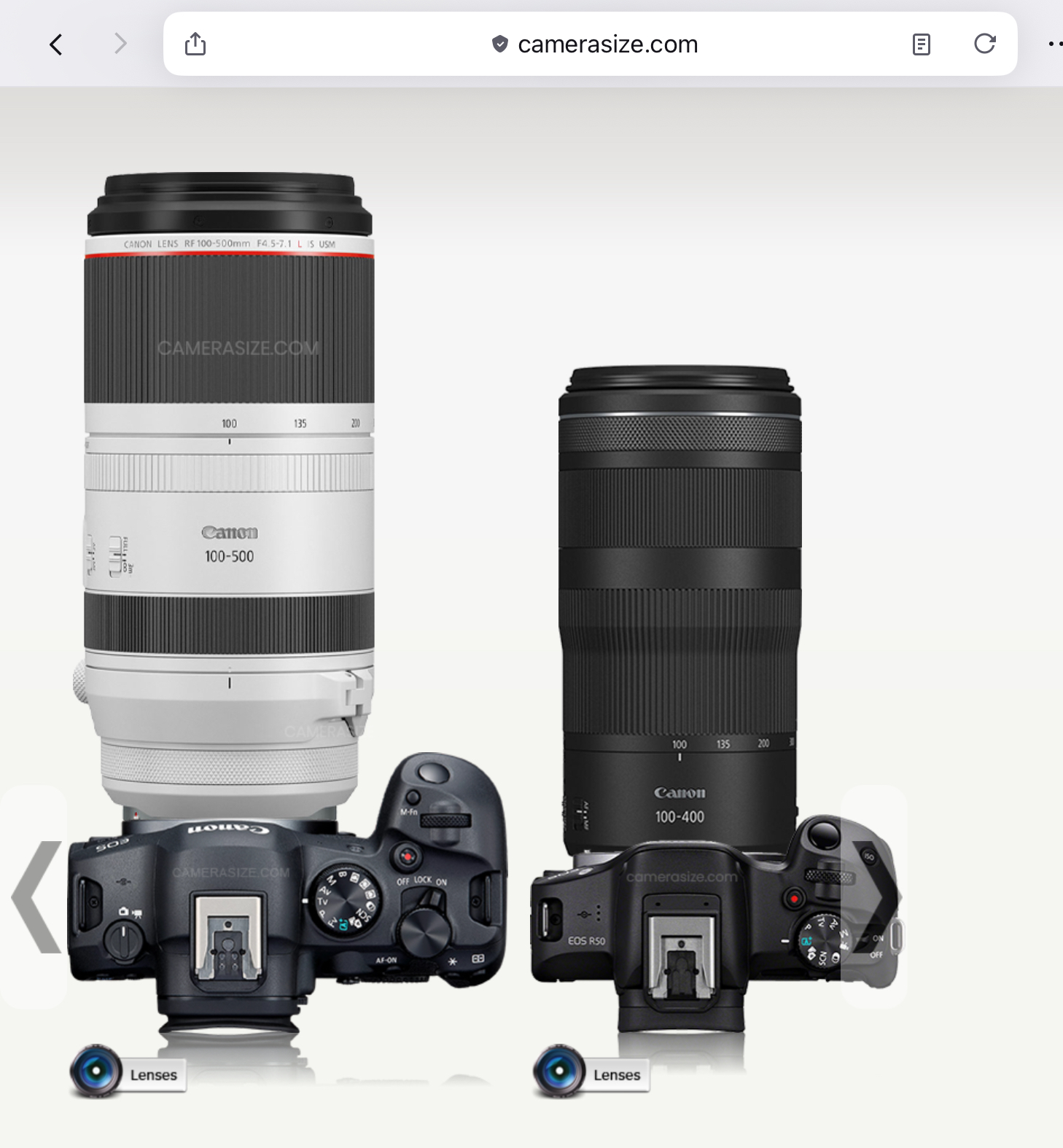The width and height of the screenshot is (1063, 1148).
Task: Reload the page
Action: tap(984, 44)
